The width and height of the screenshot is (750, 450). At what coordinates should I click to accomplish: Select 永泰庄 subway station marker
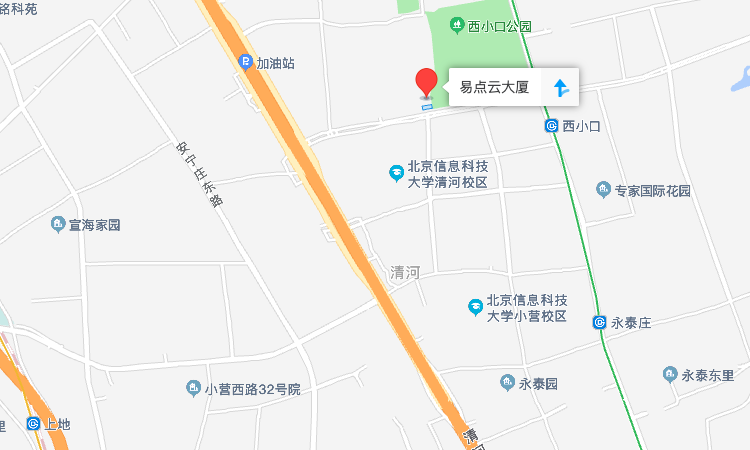(599, 322)
